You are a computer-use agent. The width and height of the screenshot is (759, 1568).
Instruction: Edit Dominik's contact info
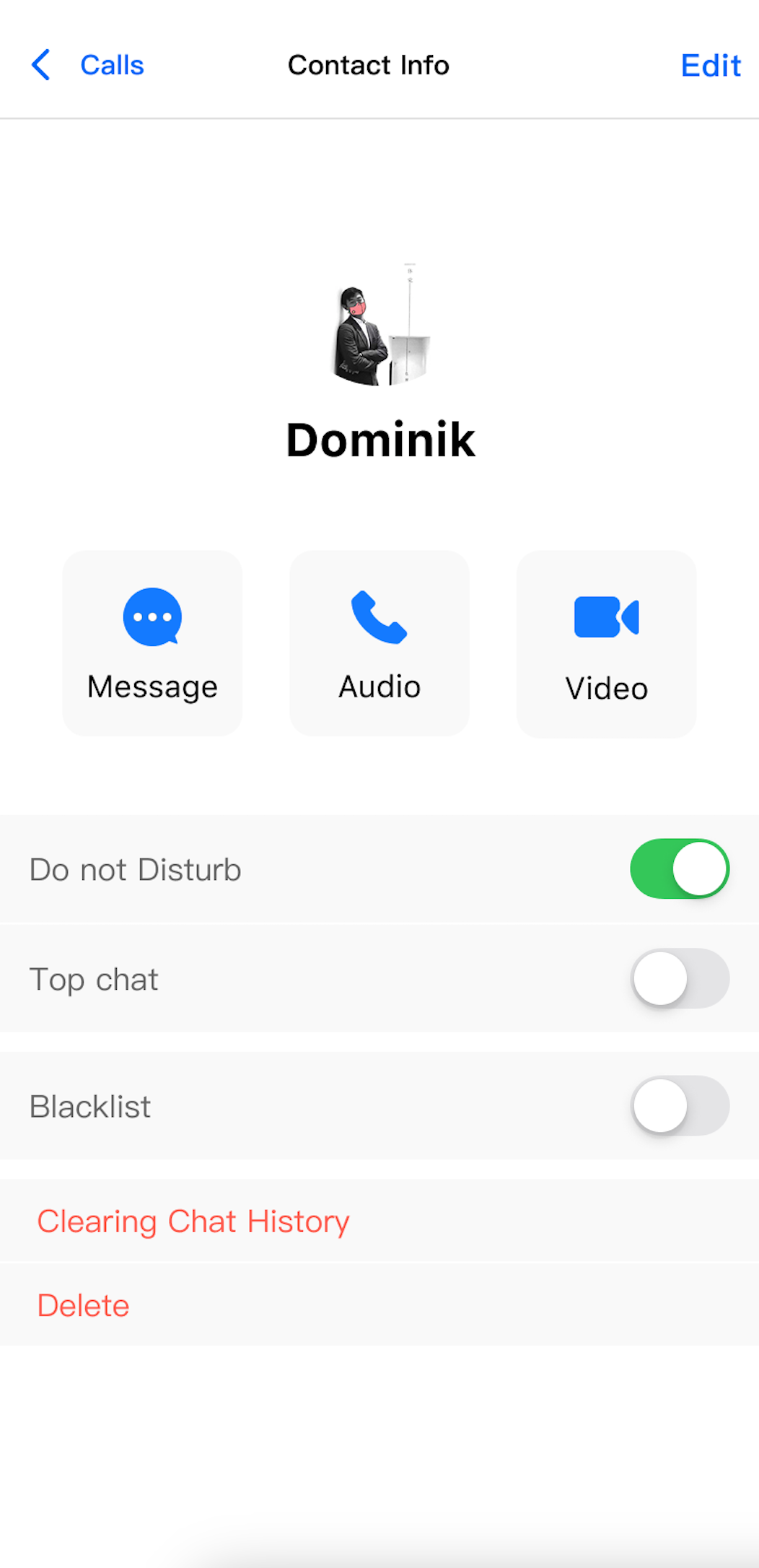710,66
